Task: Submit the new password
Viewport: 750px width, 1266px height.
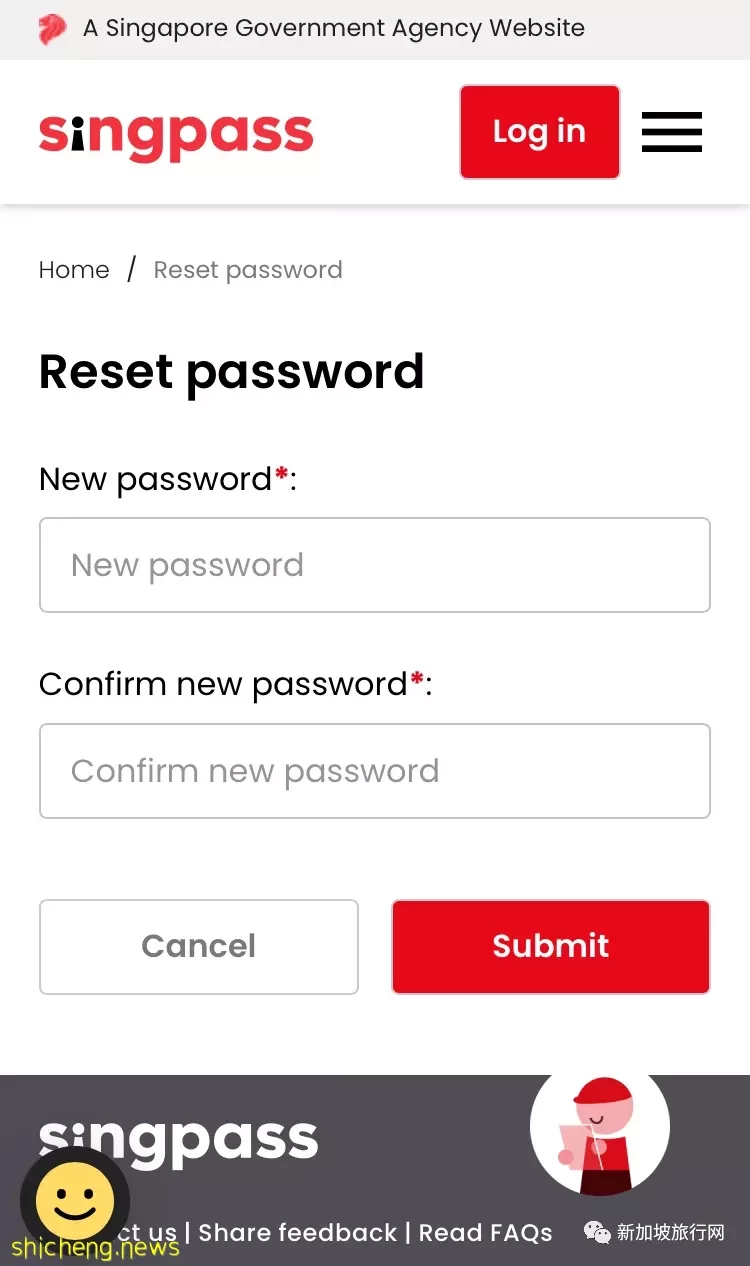Action: (551, 947)
